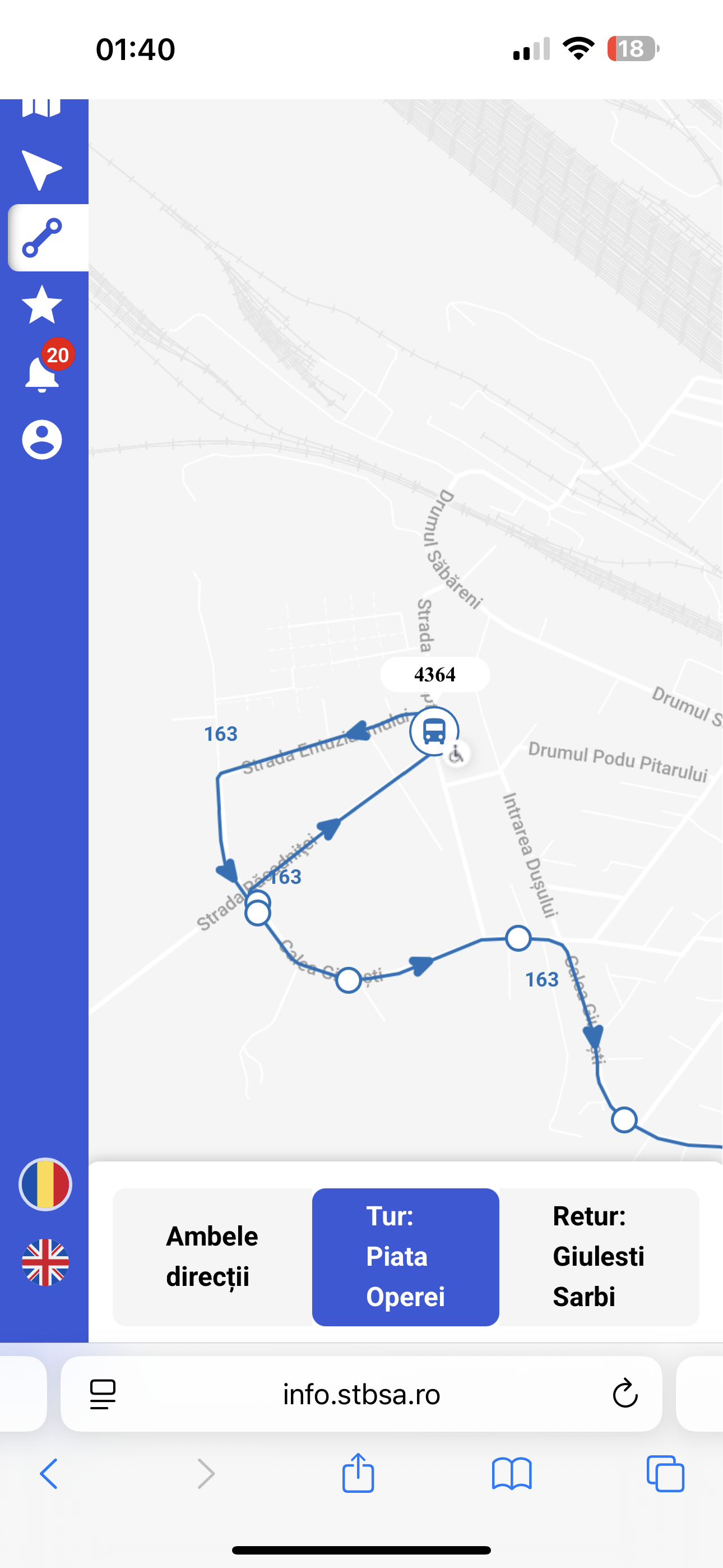Reload the page
This screenshot has width=723, height=1568.
624,1394
